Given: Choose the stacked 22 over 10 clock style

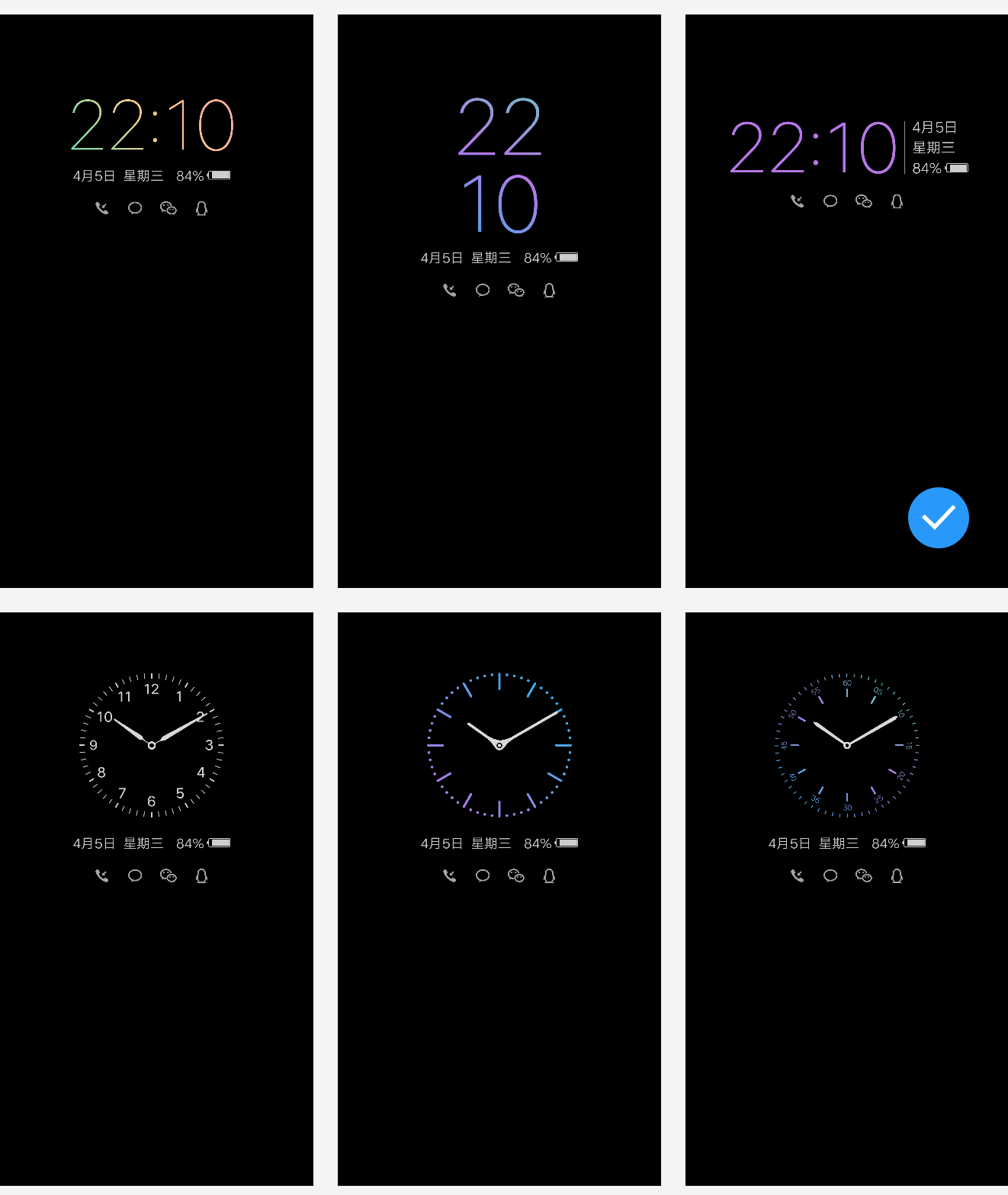Looking at the screenshot, I should (x=499, y=300).
